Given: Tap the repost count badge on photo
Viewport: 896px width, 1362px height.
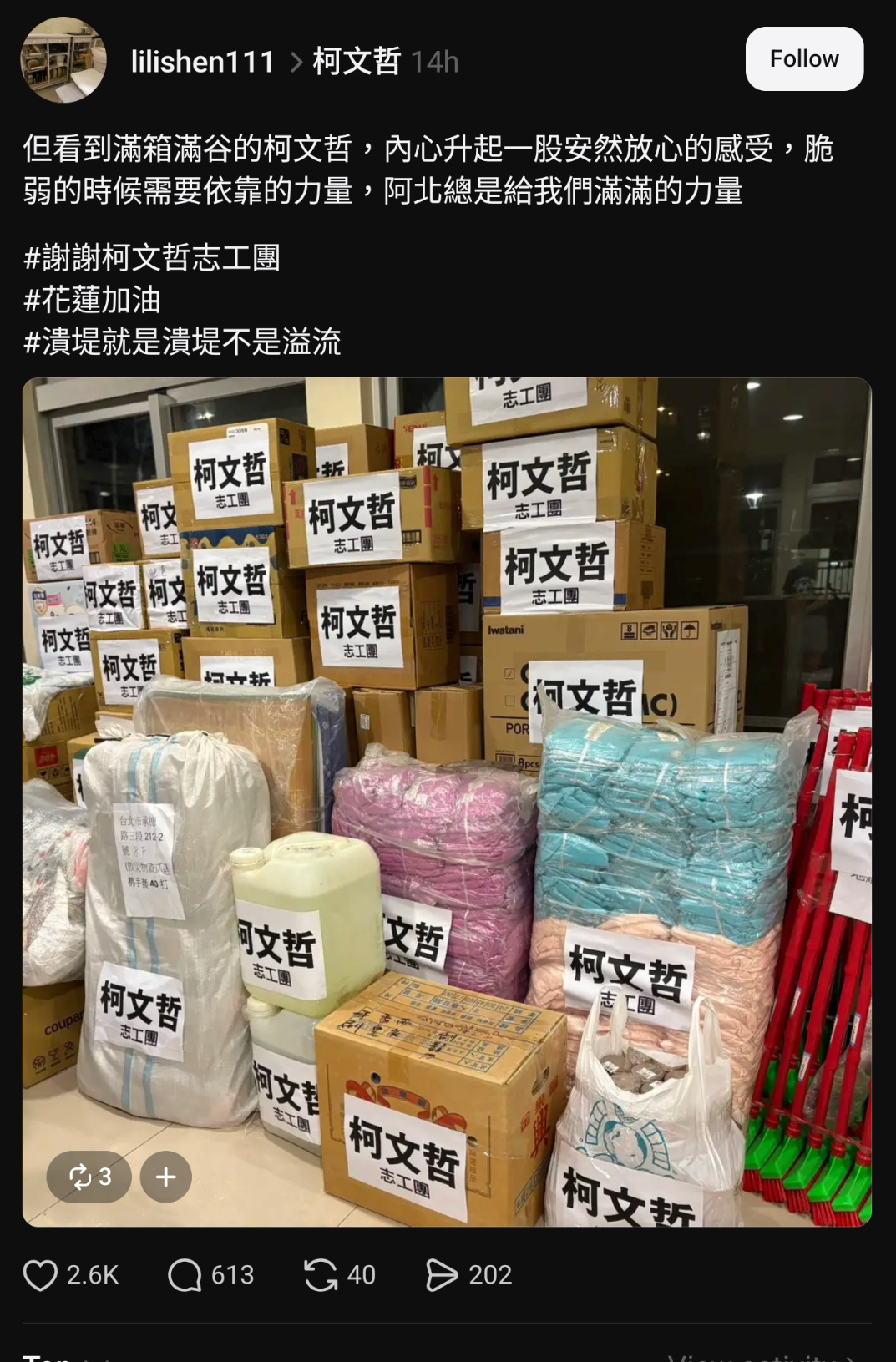Looking at the screenshot, I should pos(89,1177).
